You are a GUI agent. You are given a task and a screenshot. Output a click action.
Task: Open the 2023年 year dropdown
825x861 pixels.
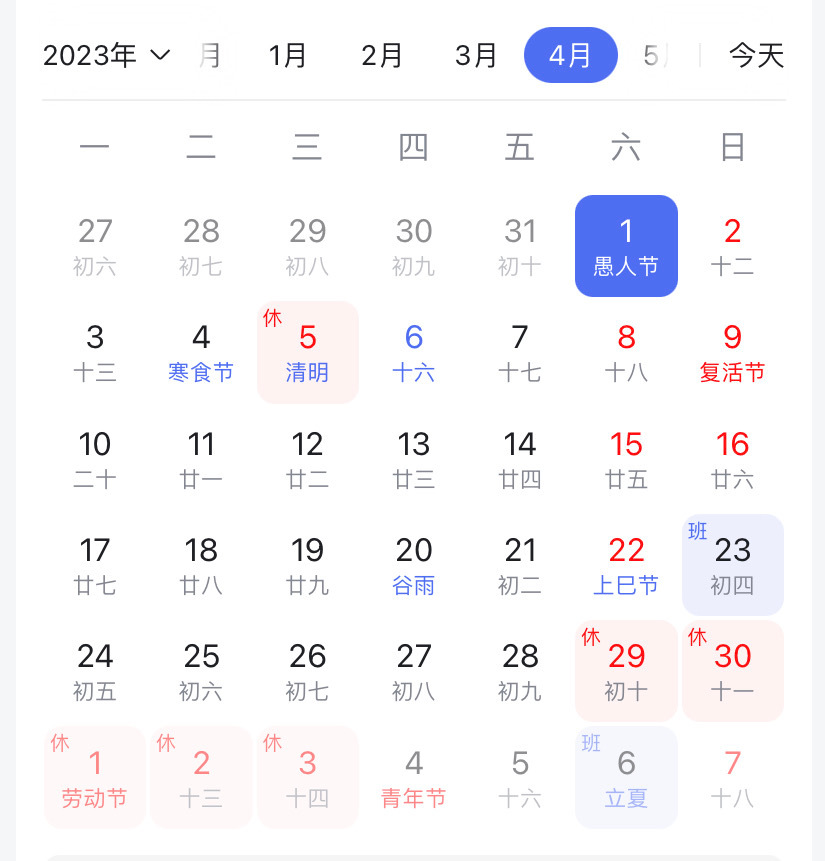pos(107,56)
